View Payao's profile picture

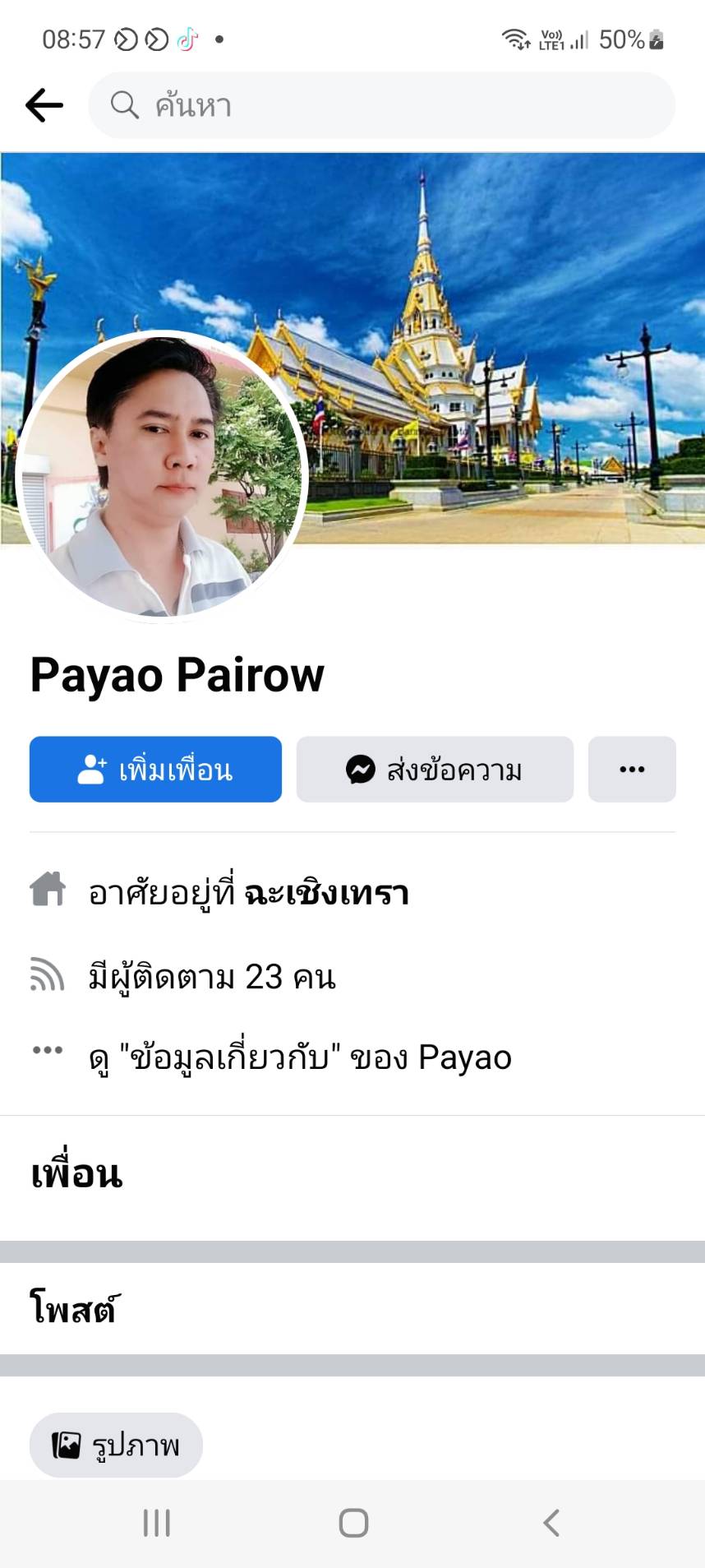click(x=161, y=476)
